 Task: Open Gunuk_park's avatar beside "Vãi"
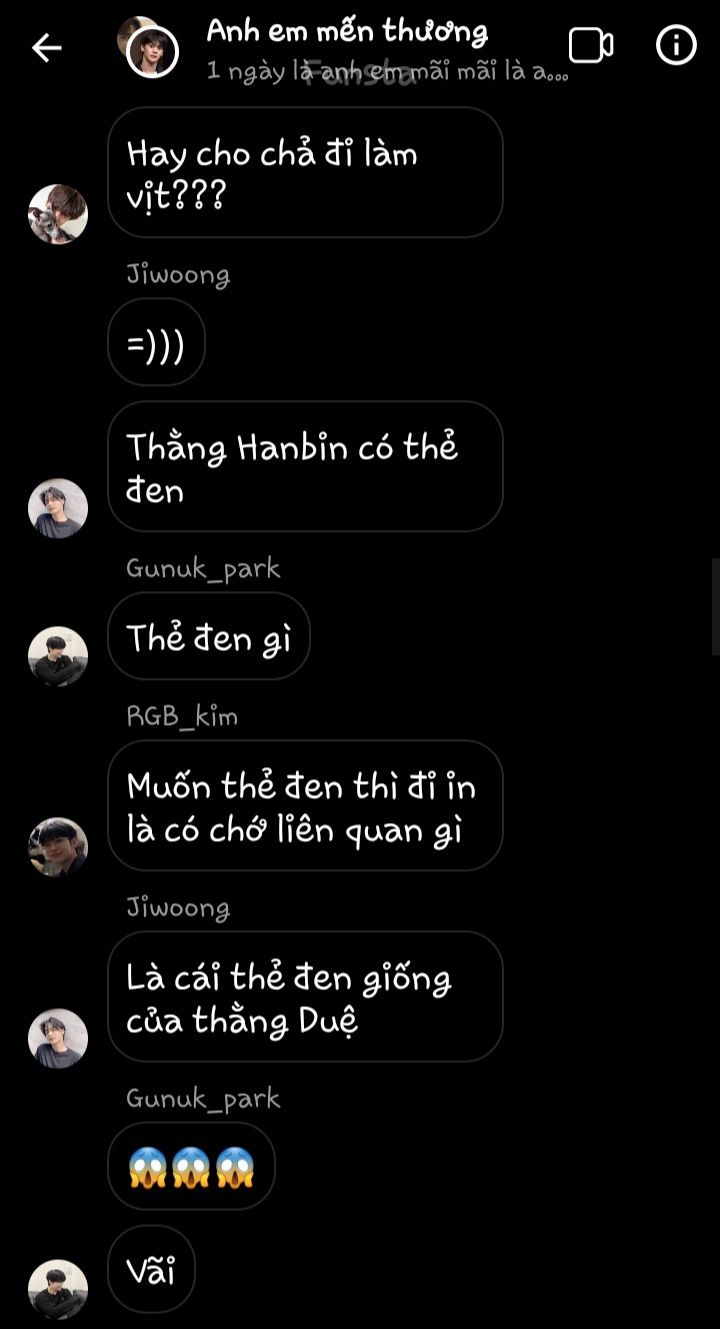click(x=58, y=1289)
